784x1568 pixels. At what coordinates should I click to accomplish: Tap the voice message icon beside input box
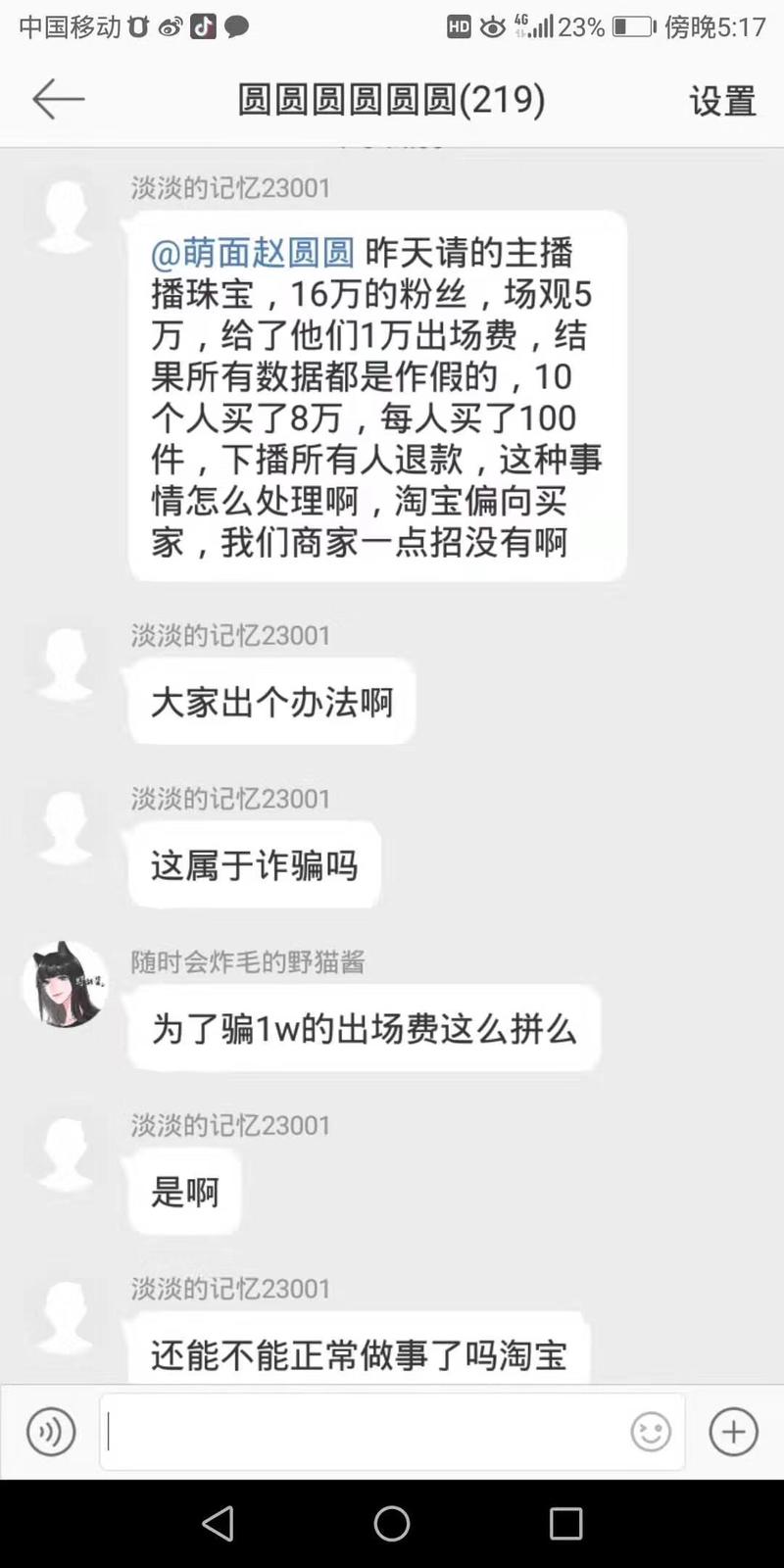(x=49, y=1431)
